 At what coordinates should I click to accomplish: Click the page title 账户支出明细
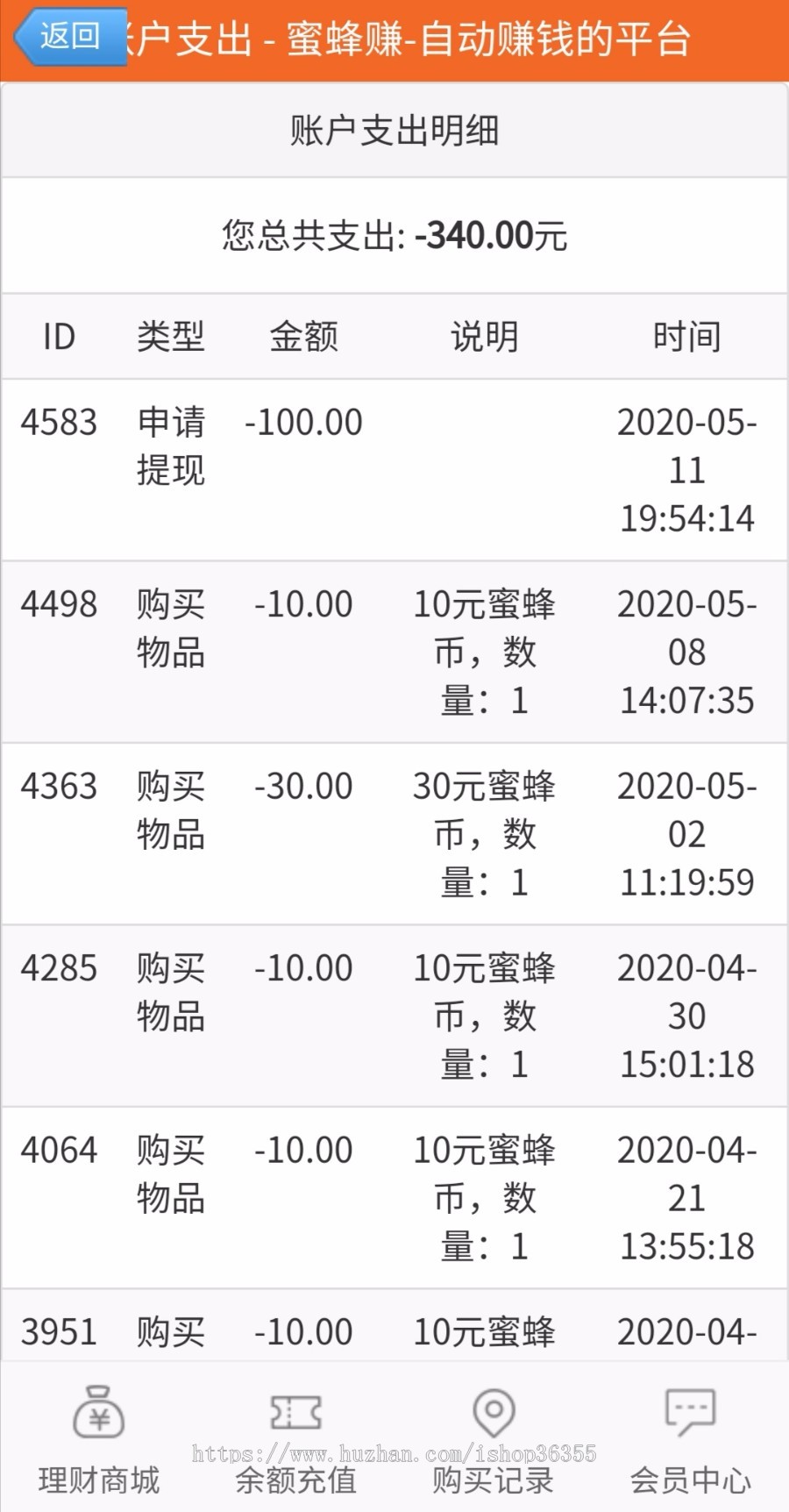coord(394,130)
